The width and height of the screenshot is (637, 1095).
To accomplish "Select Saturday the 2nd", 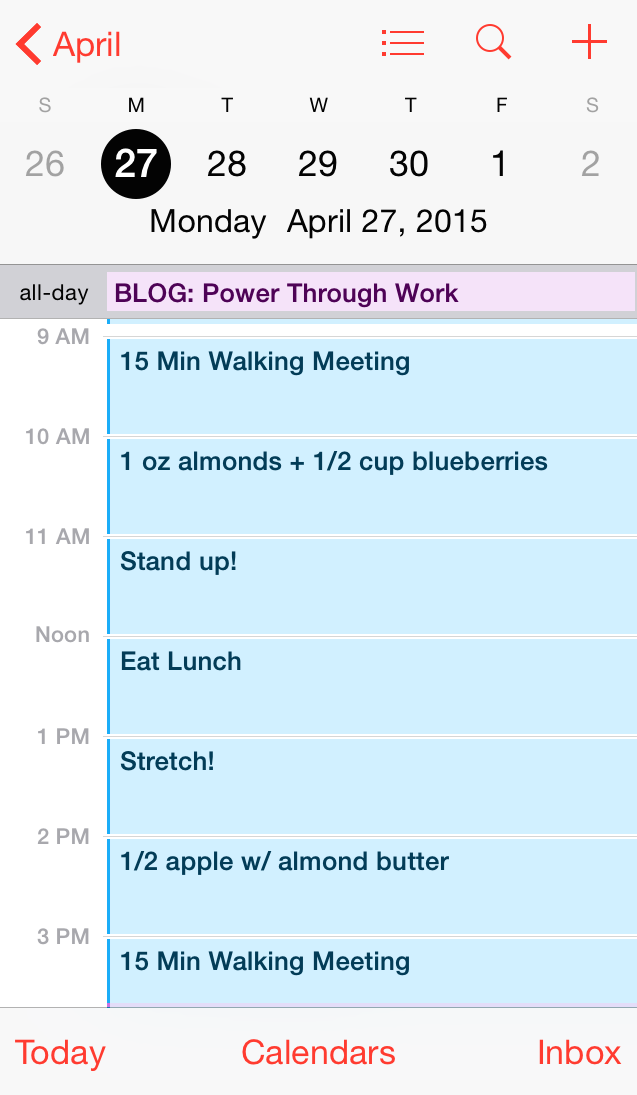I will coord(590,164).
